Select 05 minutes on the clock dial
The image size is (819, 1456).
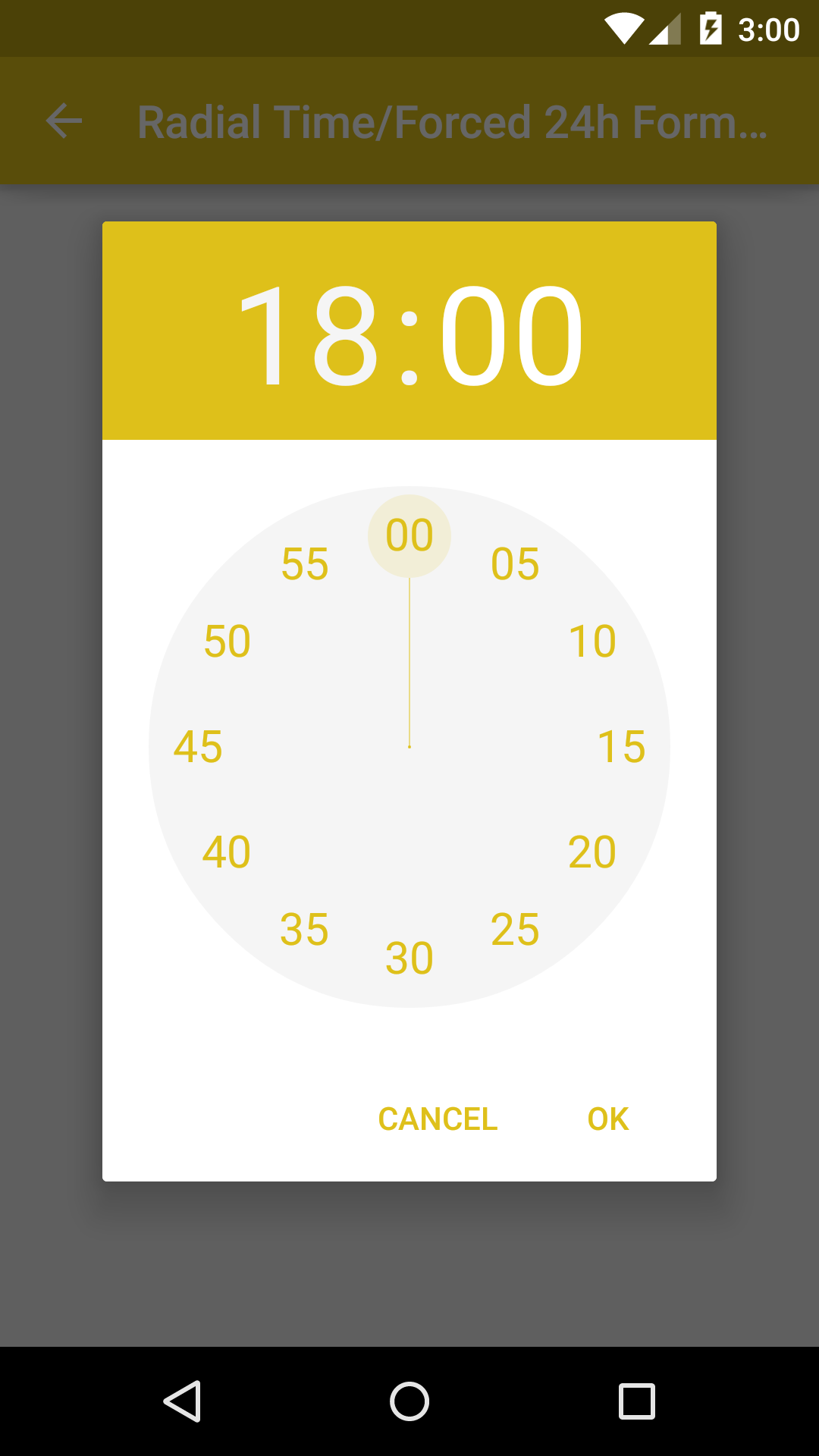point(515,564)
